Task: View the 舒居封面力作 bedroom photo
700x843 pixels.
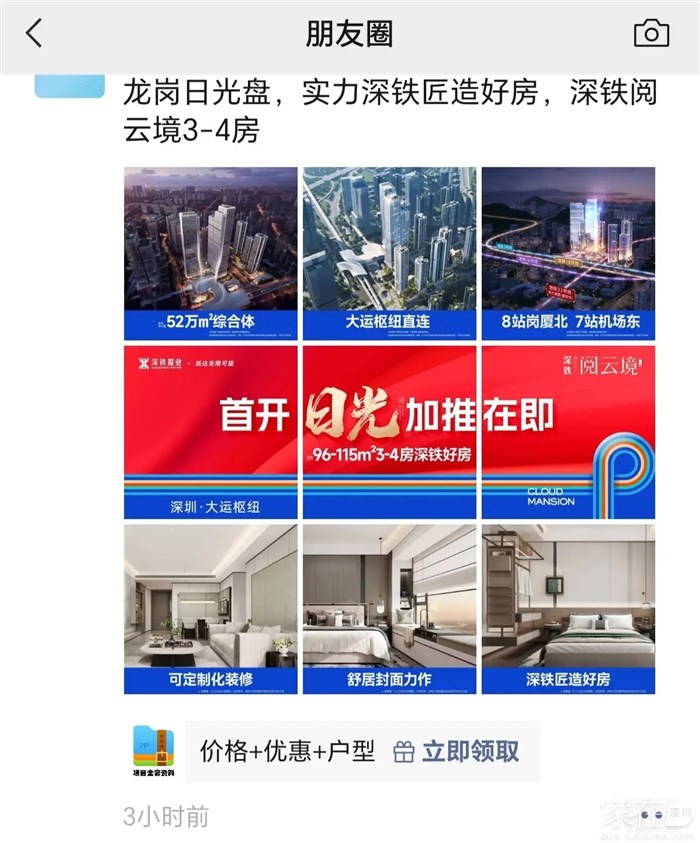Action: [x=390, y=609]
